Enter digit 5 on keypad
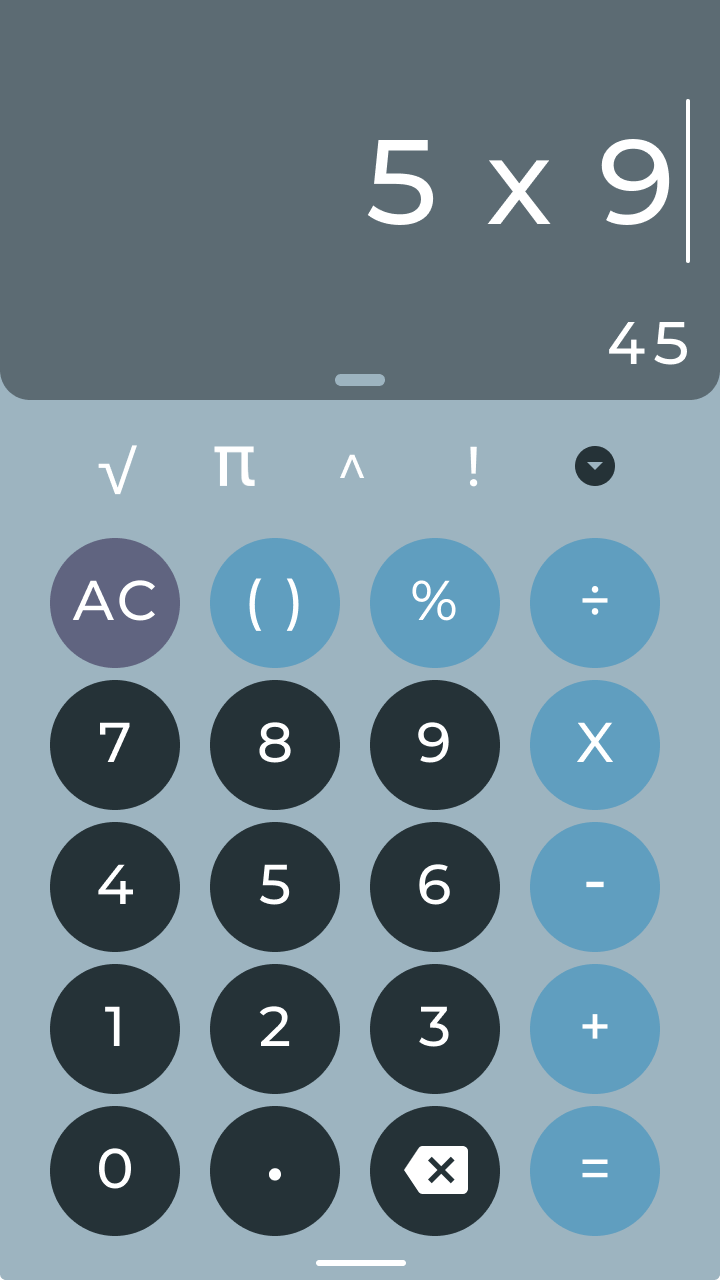The height and width of the screenshot is (1280, 720). (x=275, y=887)
